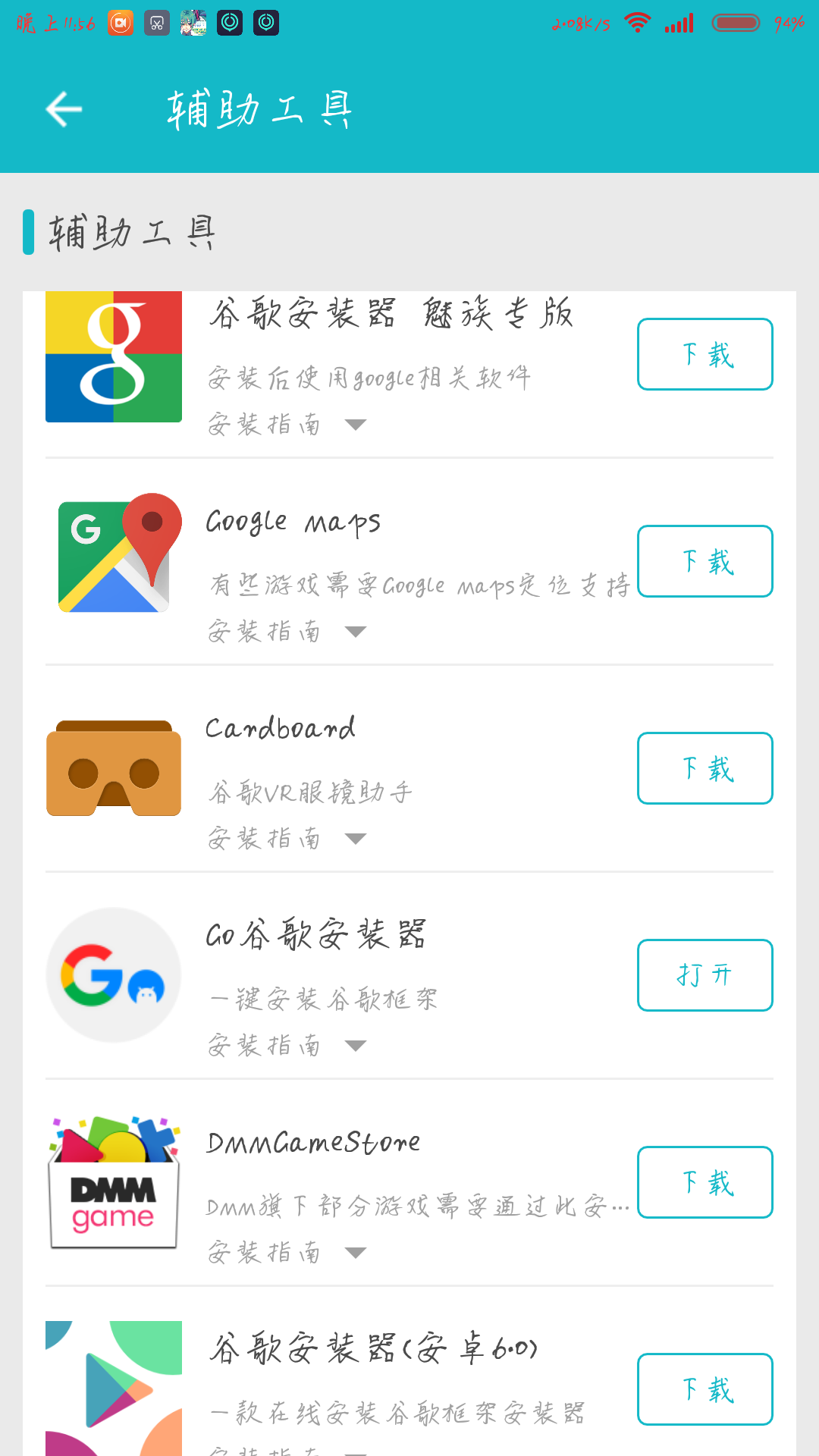The image size is (819, 1456).
Task: Download Google Maps
Action: pos(704,561)
